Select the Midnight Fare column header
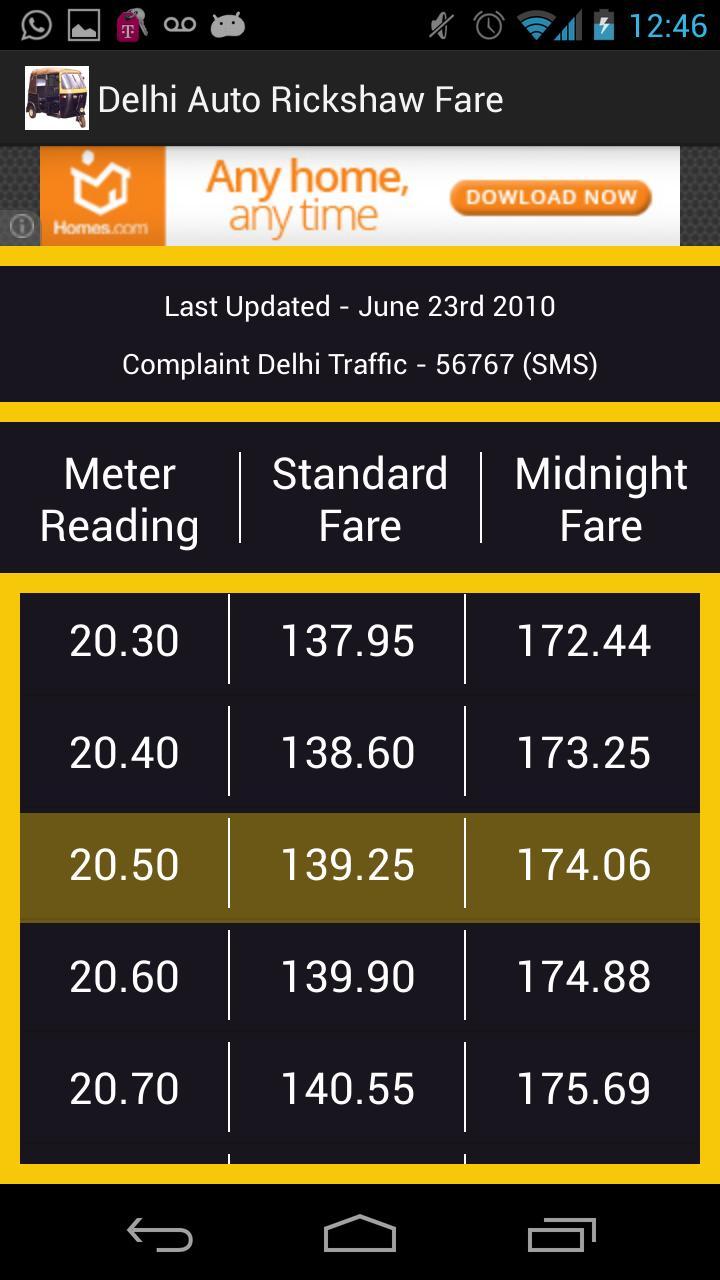This screenshot has height=1280, width=720. click(x=601, y=497)
